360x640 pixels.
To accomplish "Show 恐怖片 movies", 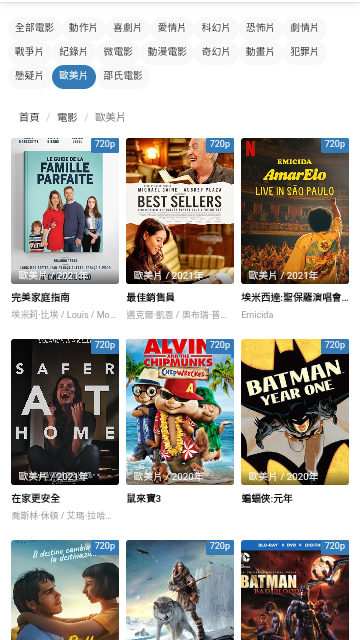I will pos(260,28).
